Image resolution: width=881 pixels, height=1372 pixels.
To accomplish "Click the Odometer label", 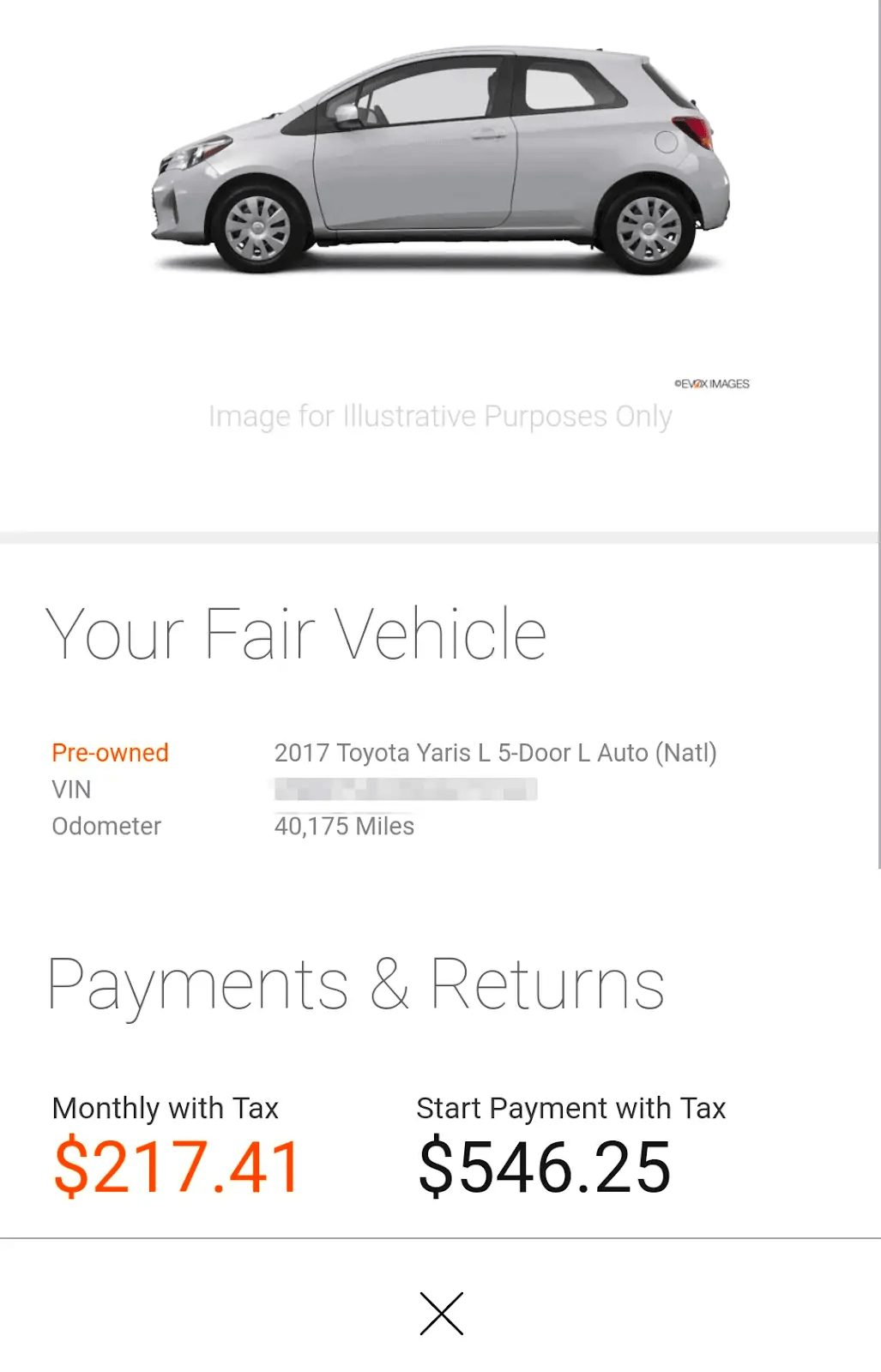I will click(106, 826).
